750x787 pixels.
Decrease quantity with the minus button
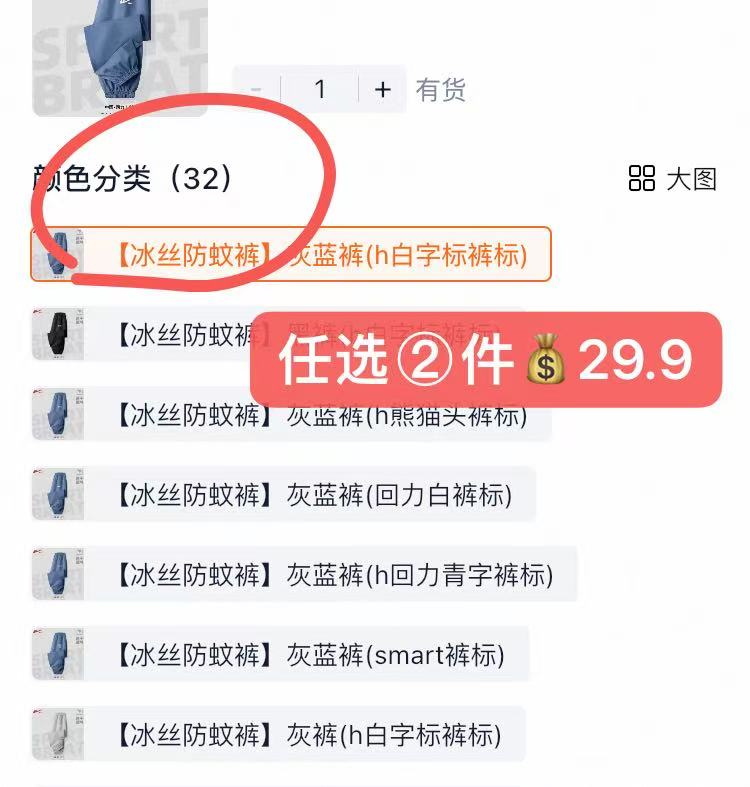coord(256,89)
